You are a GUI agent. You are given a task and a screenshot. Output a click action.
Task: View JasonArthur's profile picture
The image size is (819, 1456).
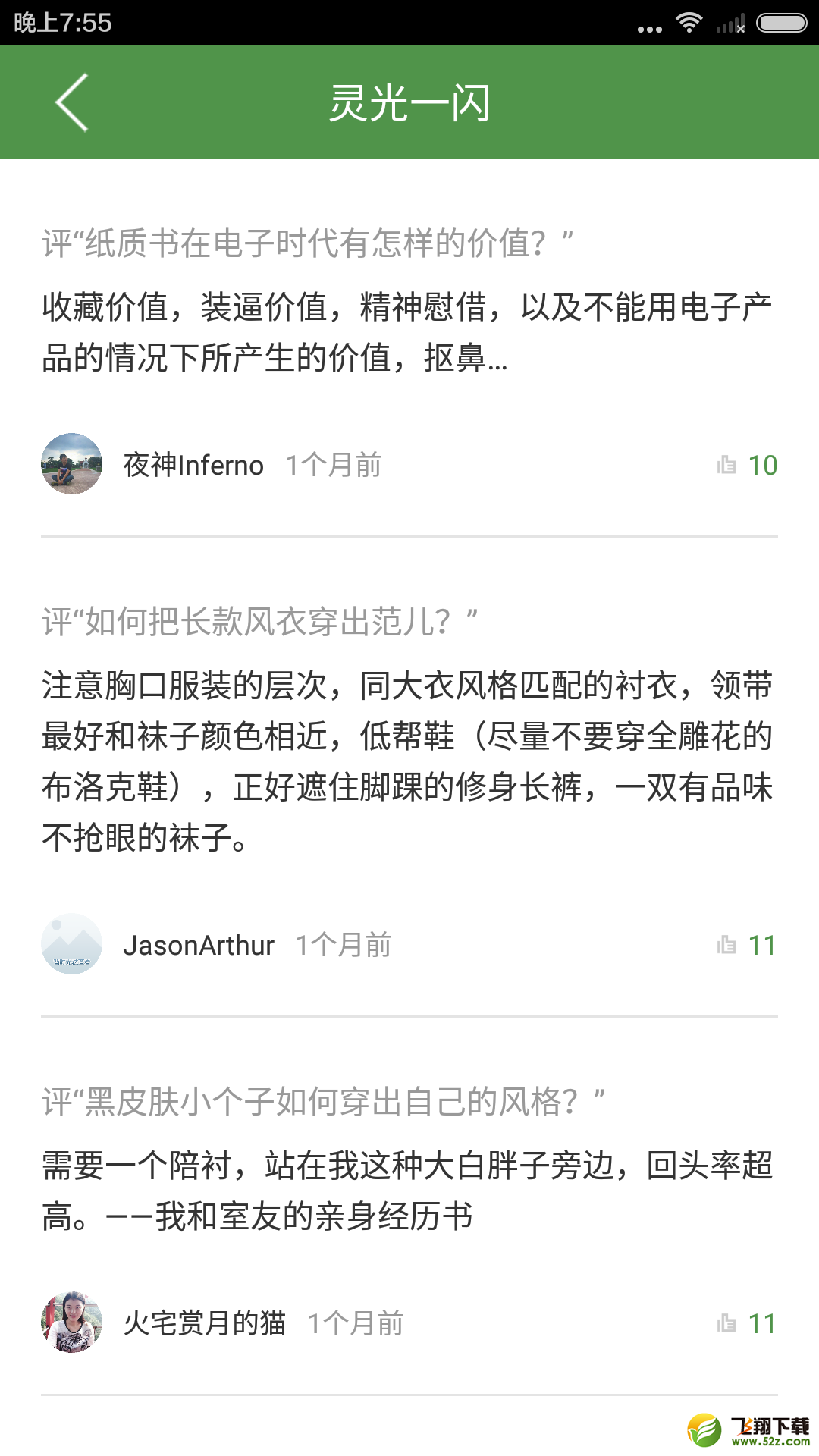71,944
